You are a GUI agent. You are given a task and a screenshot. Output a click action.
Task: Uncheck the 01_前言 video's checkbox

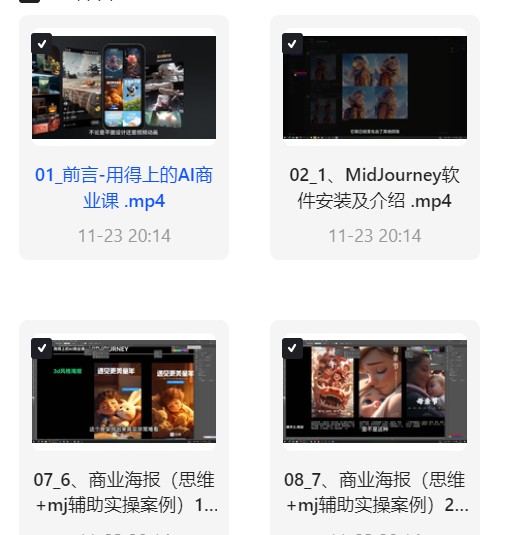tap(42, 44)
